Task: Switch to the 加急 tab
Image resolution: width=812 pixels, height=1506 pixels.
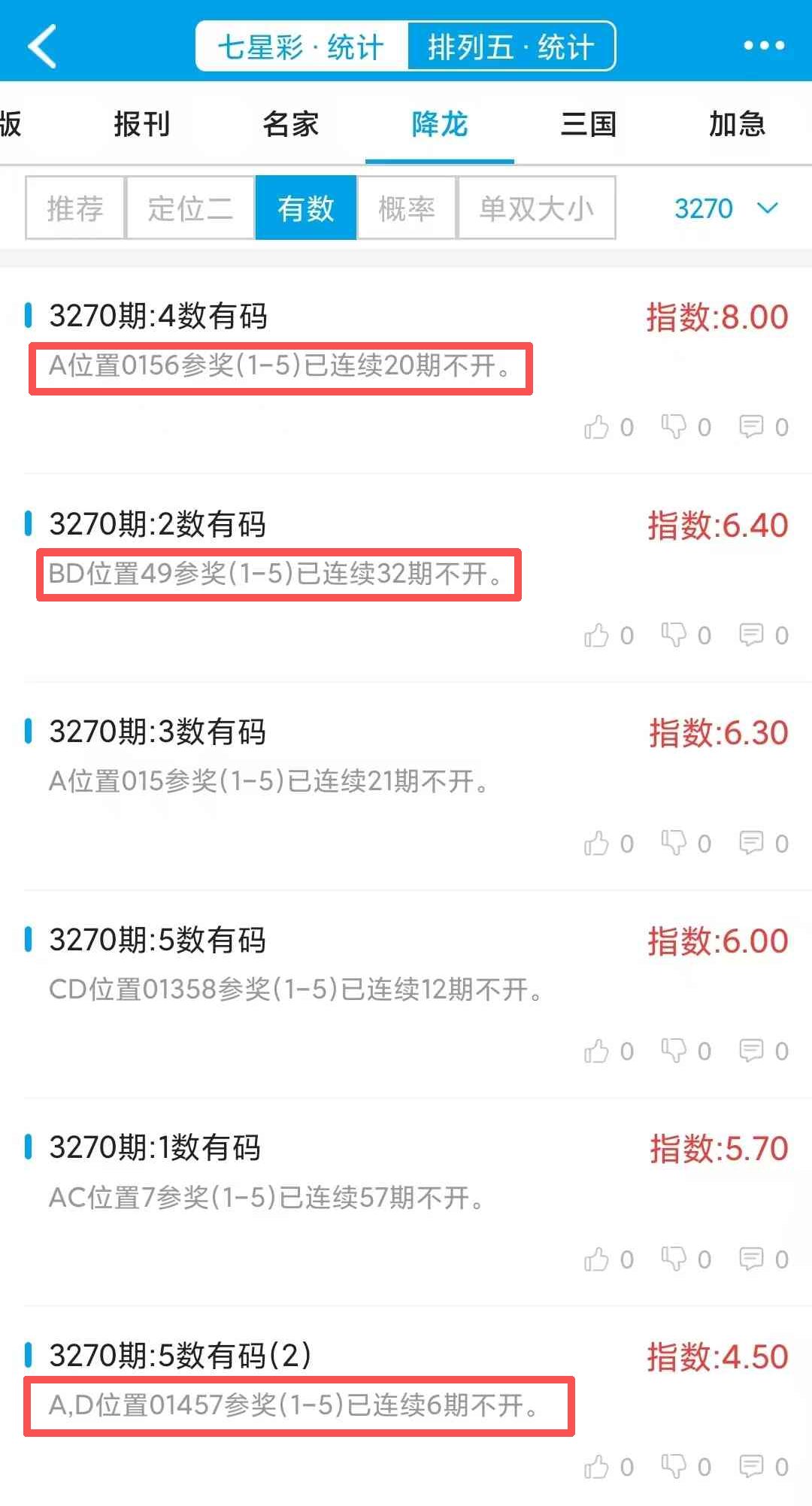Action: click(x=737, y=124)
